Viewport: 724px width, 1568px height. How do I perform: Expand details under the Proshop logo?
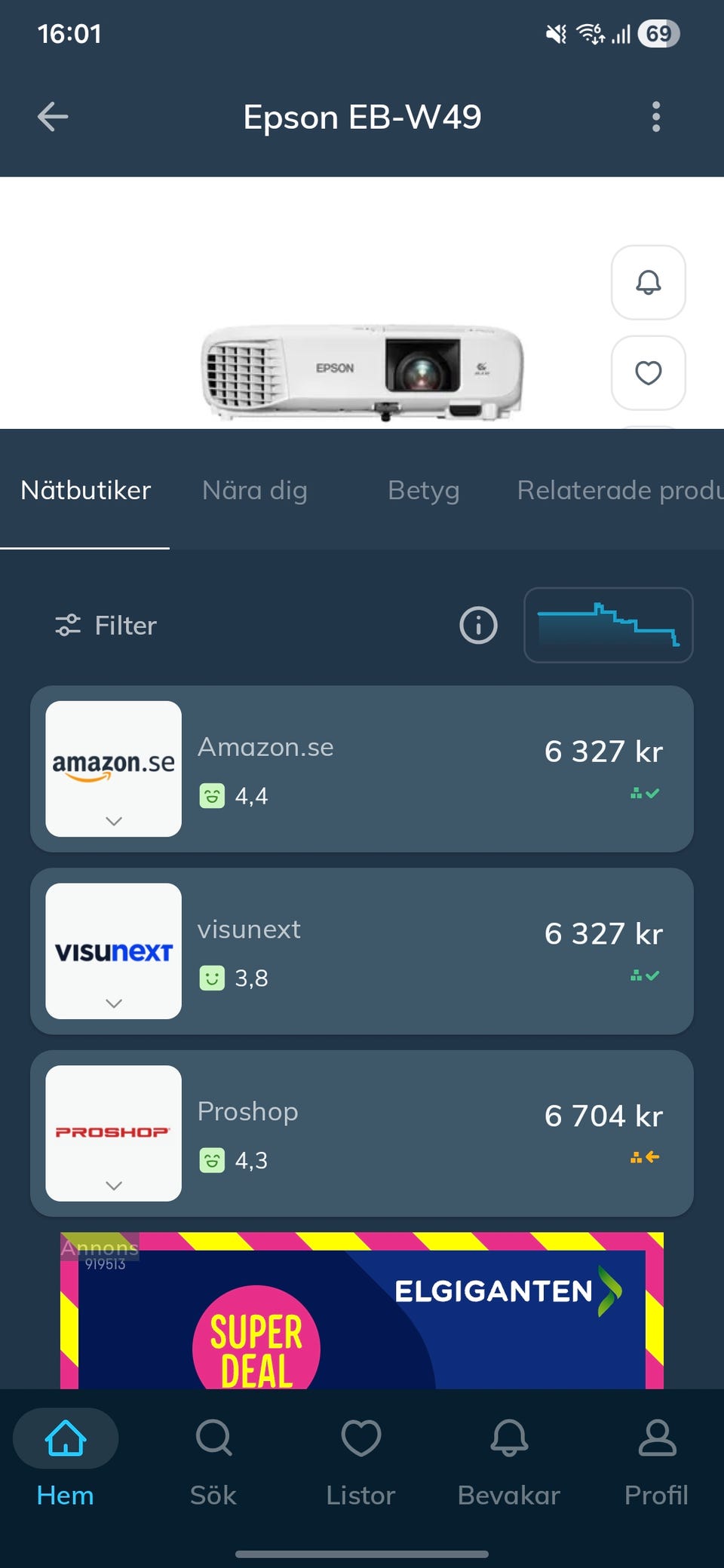coord(114,1186)
